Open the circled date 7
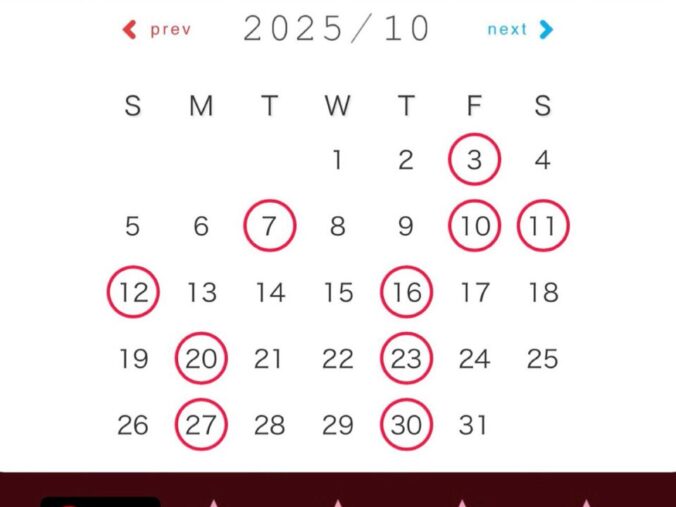 [x=269, y=226]
